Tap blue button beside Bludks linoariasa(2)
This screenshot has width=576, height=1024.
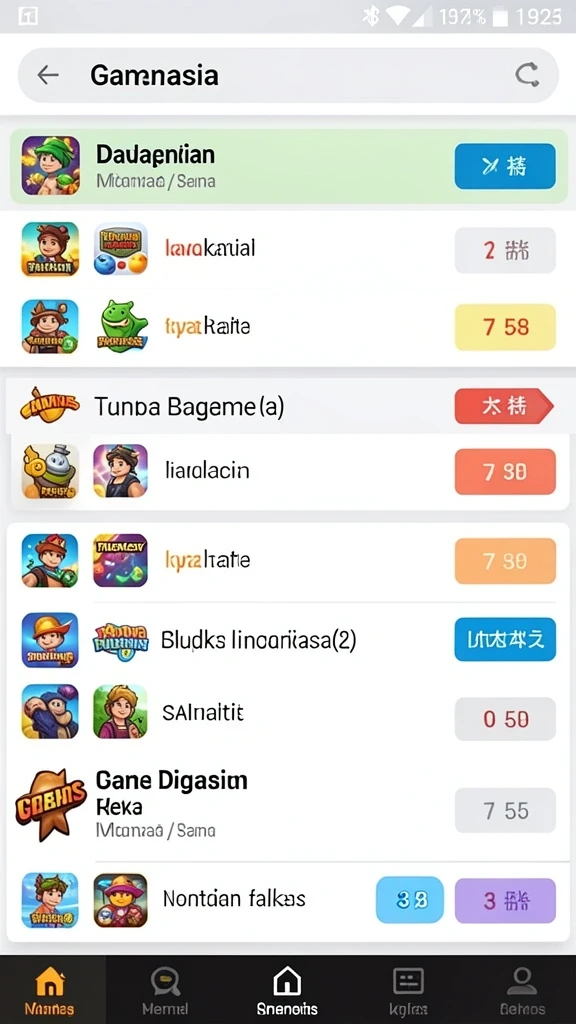click(x=505, y=639)
